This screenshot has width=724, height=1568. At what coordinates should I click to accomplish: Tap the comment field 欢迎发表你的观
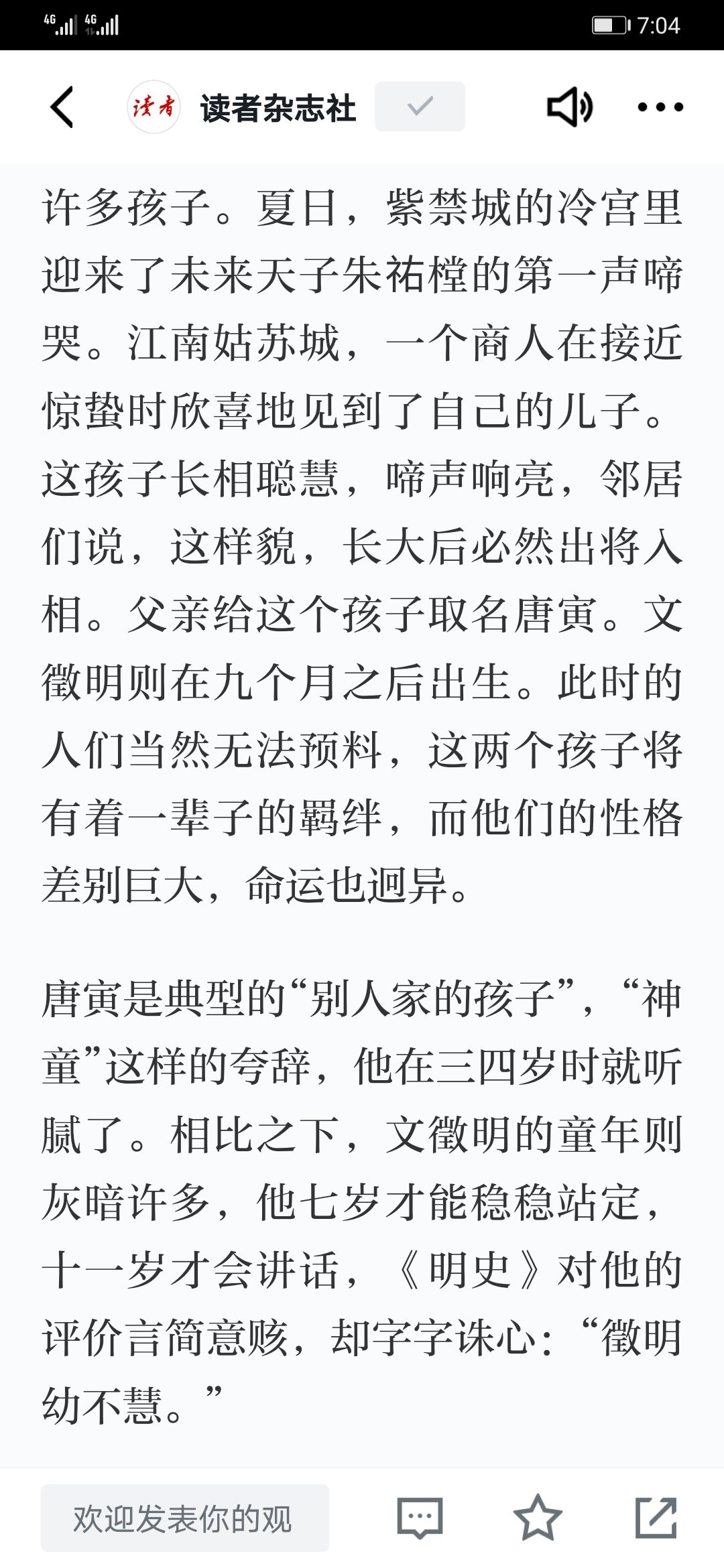tap(185, 1518)
